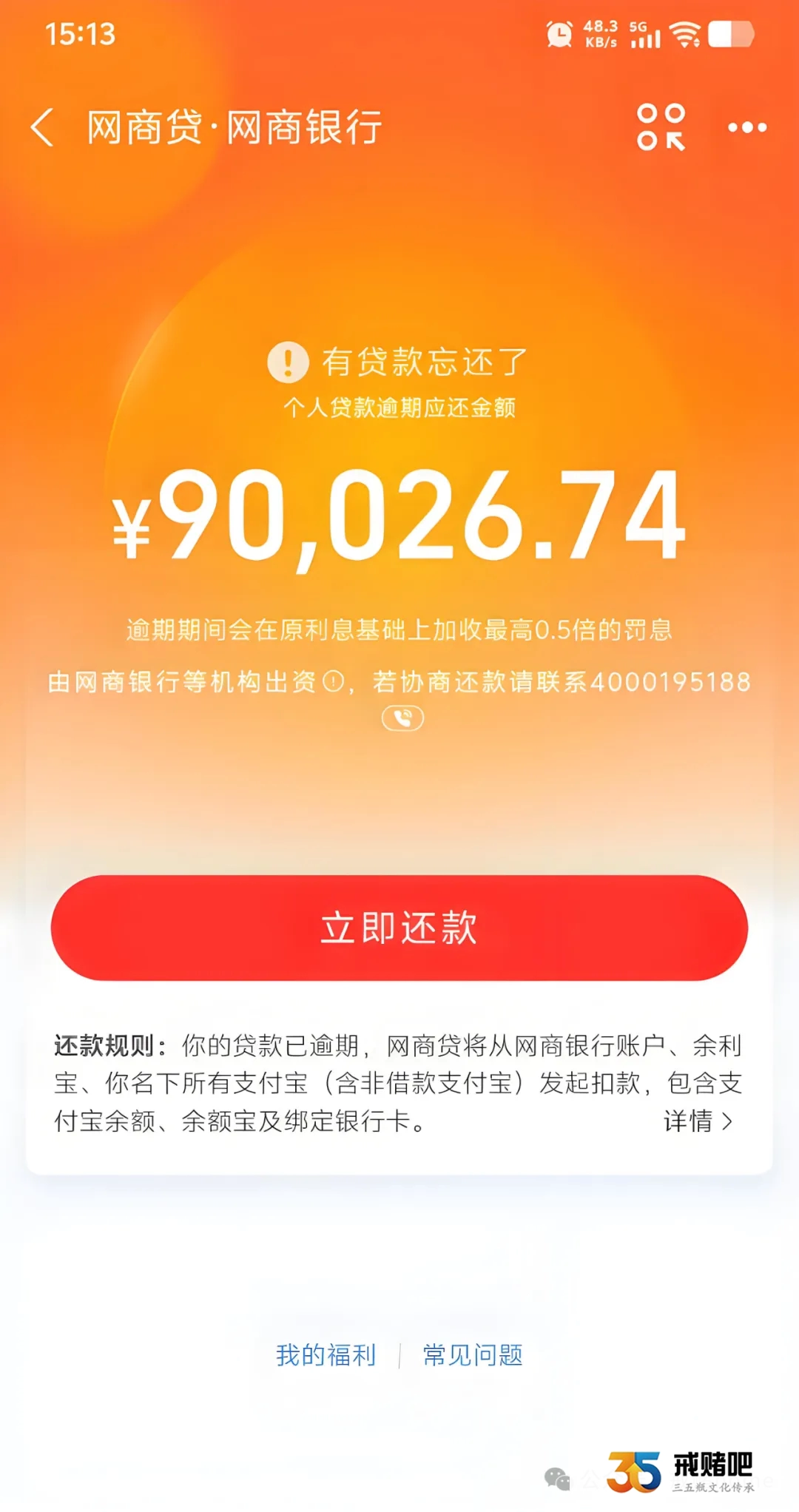Tap 立即还款 to repay now
The width and height of the screenshot is (799, 1512).
(399, 928)
